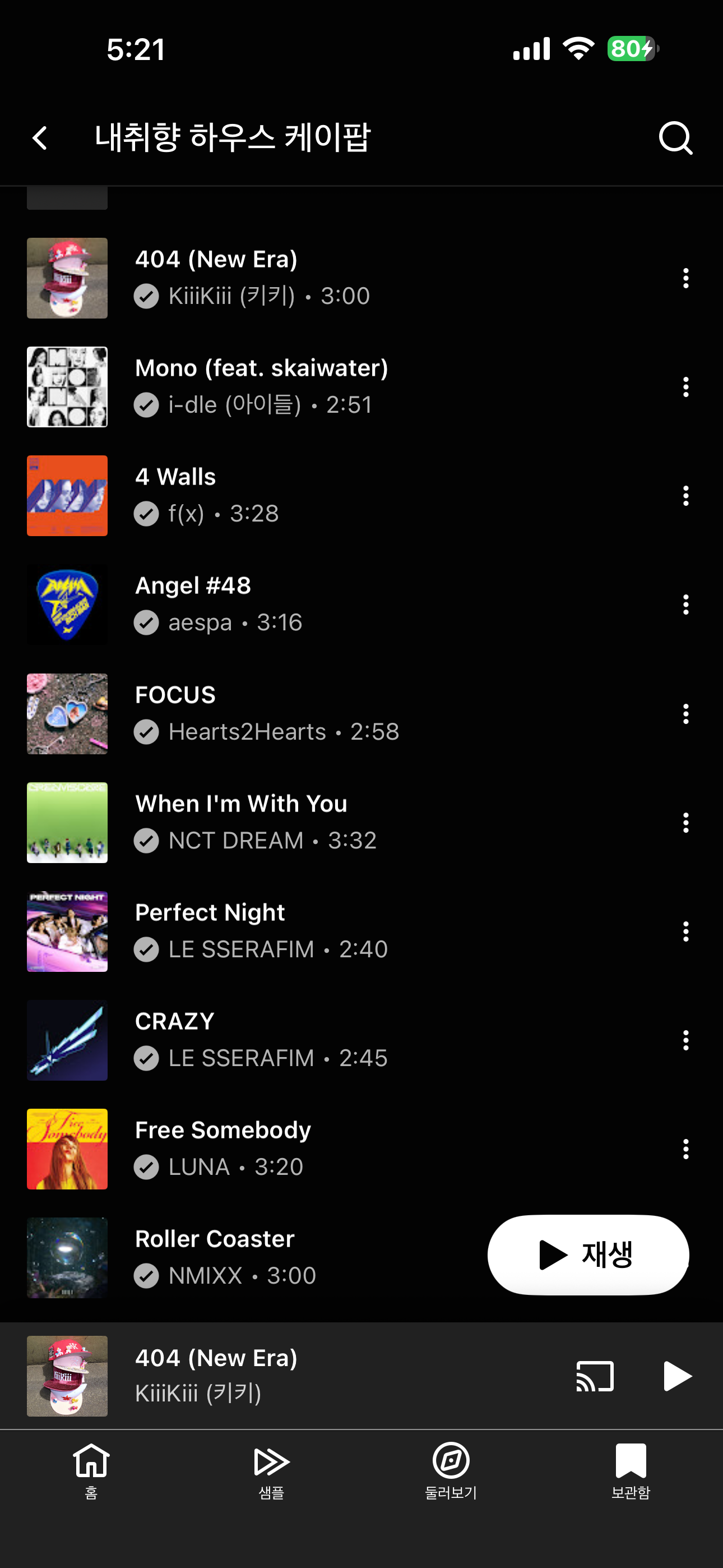Go to the 둘러보기 tab

[x=451, y=1470]
